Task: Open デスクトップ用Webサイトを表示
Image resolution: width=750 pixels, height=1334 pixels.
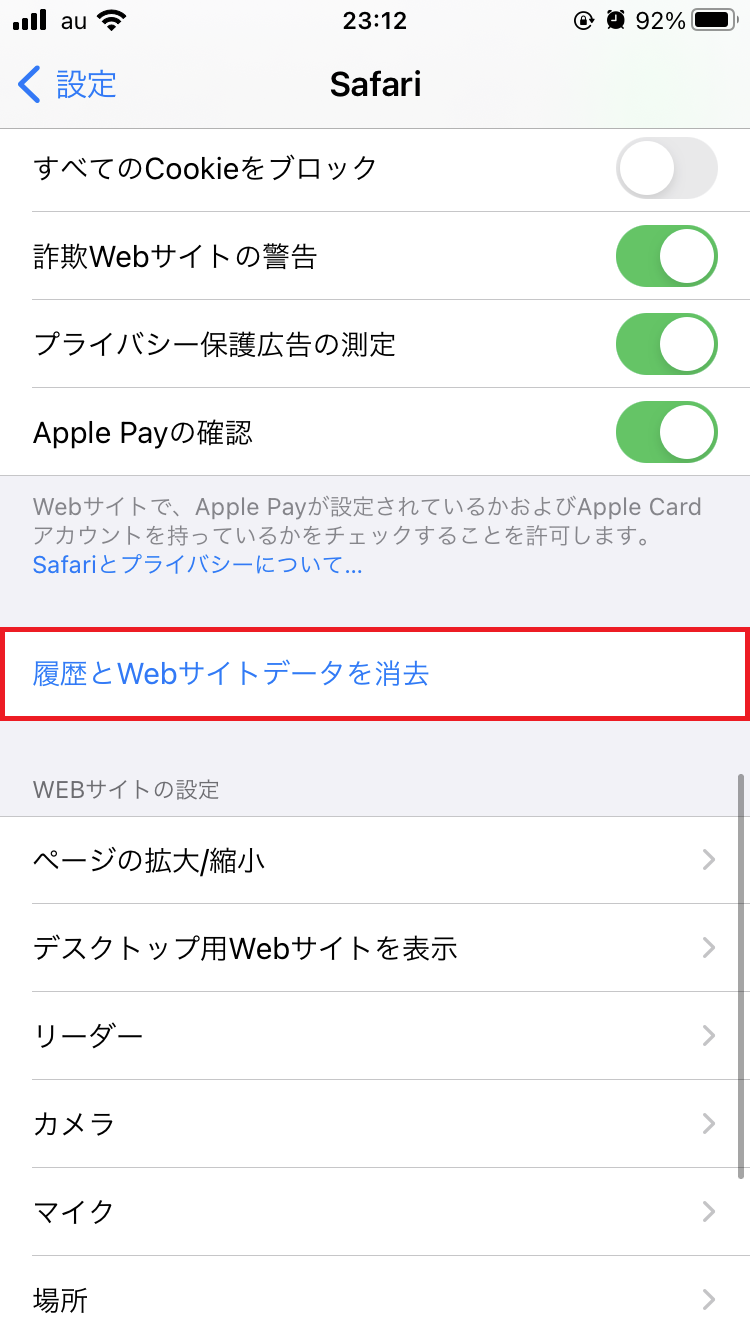Action: [375, 948]
